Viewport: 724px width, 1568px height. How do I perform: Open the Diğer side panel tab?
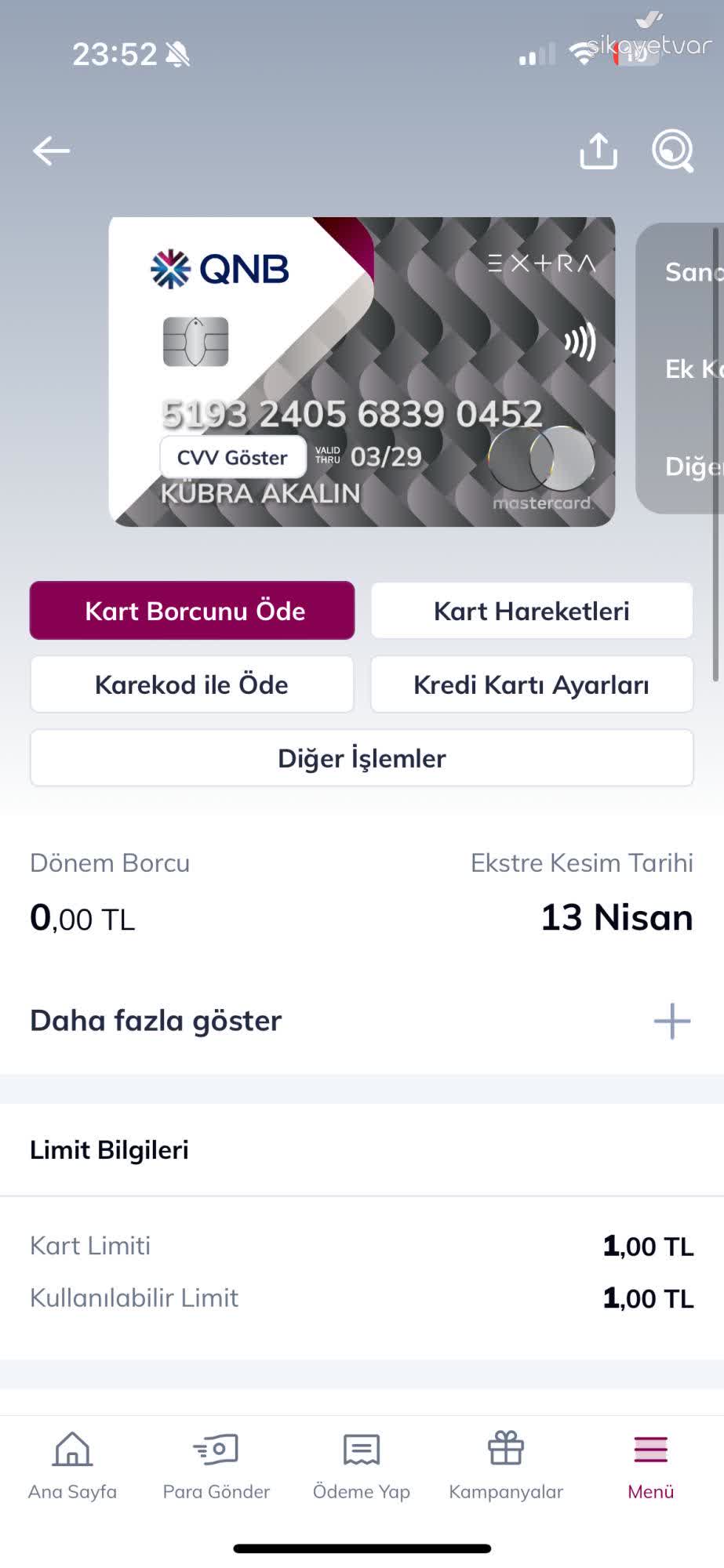[x=697, y=466]
